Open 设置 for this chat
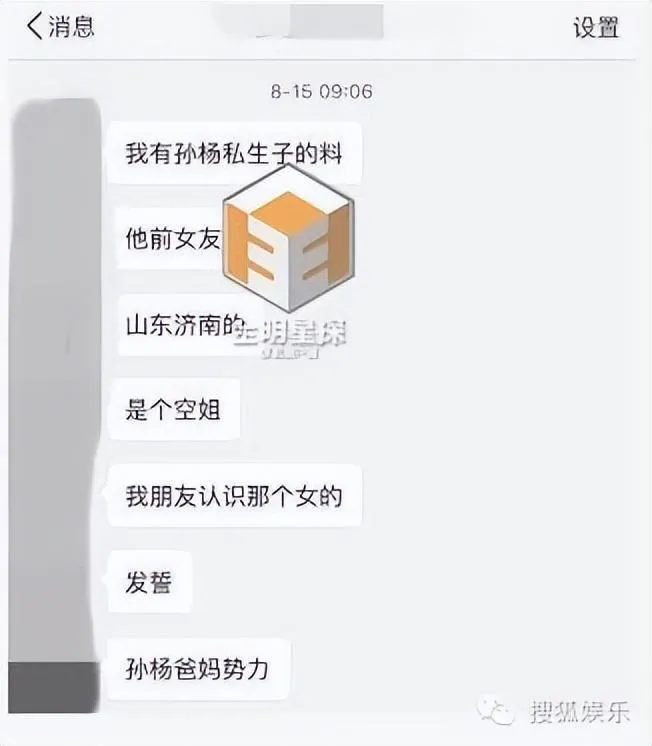The image size is (652, 746). point(595,27)
